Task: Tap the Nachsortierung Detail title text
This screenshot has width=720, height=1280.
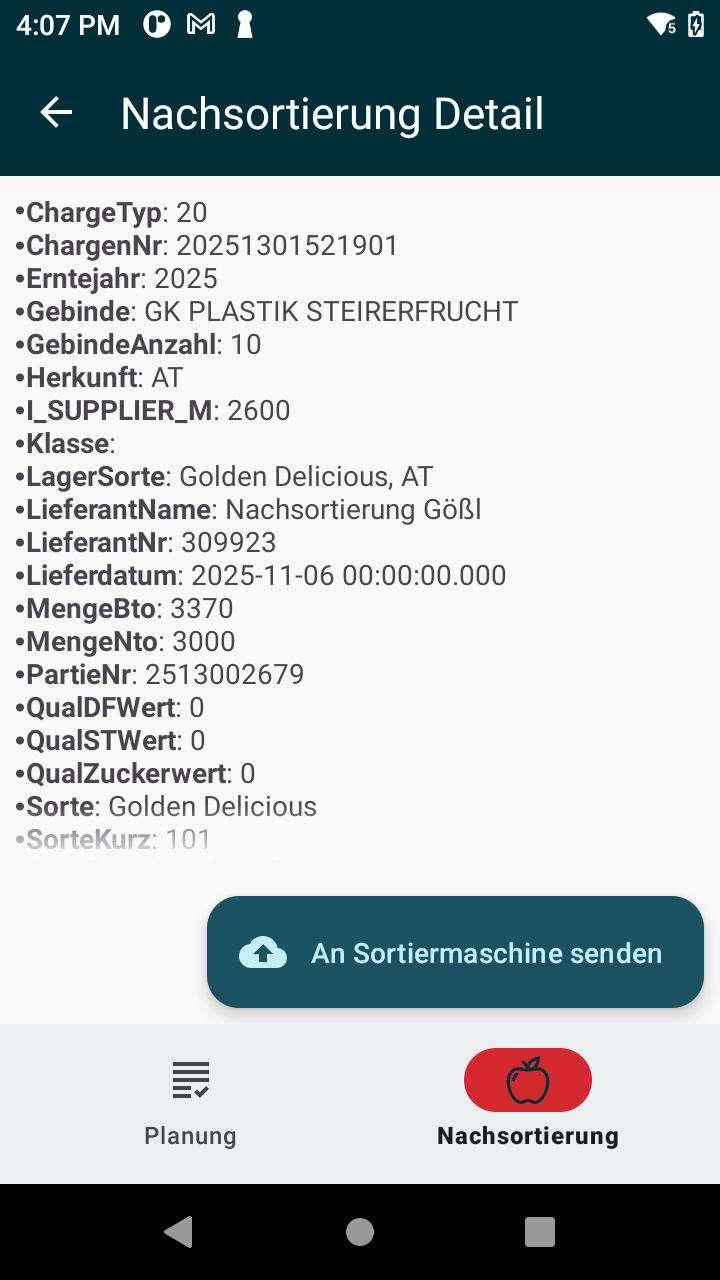Action: pos(331,113)
